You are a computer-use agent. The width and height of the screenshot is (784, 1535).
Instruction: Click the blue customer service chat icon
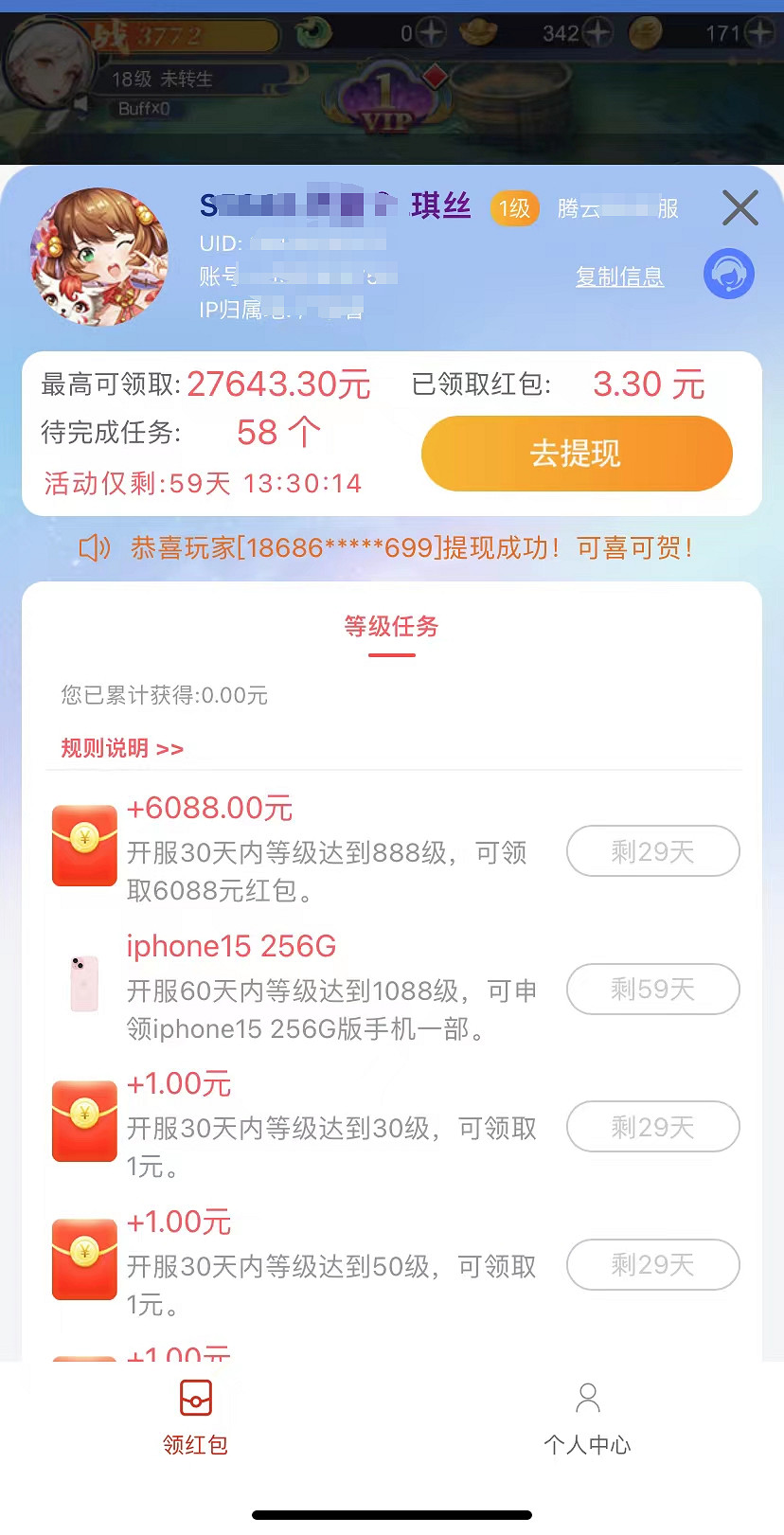[728, 274]
